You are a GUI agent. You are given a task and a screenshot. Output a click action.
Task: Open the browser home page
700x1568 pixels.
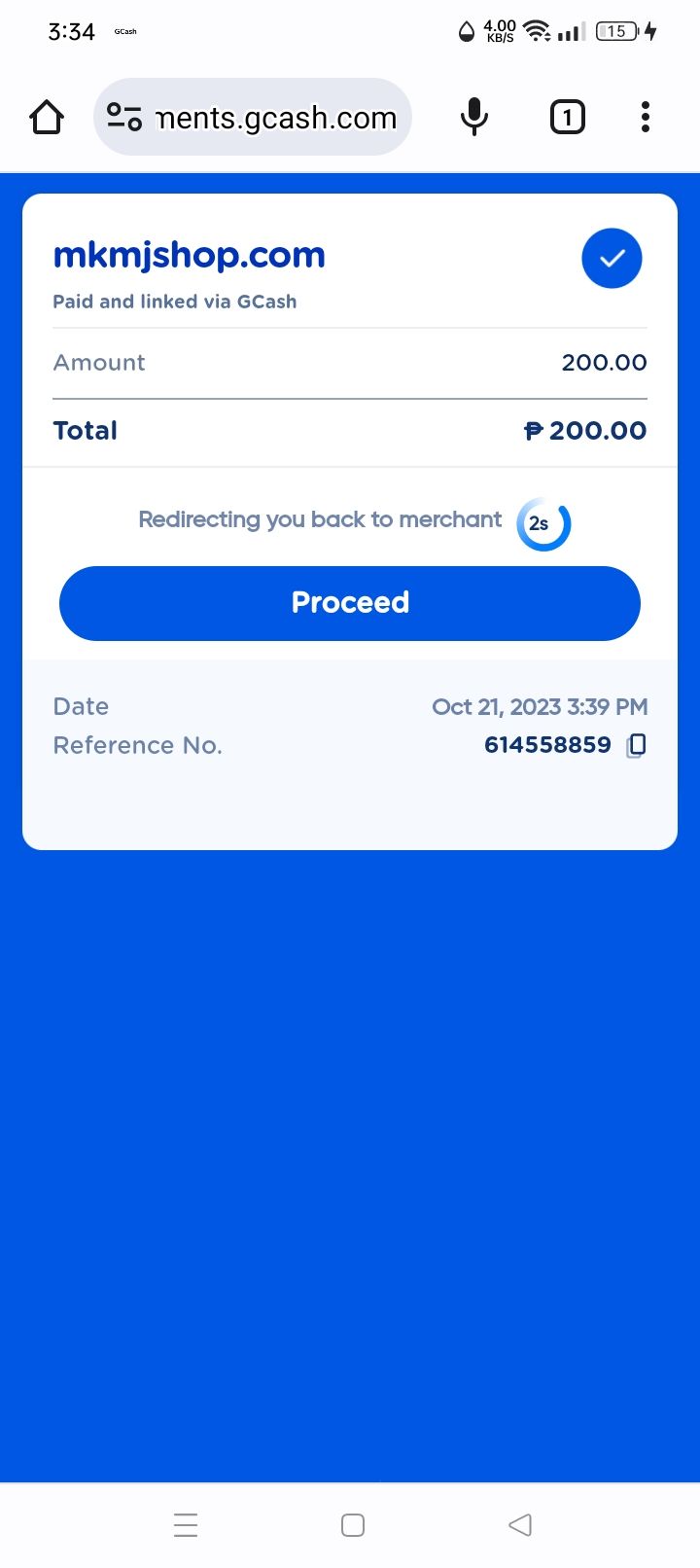point(47,117)
